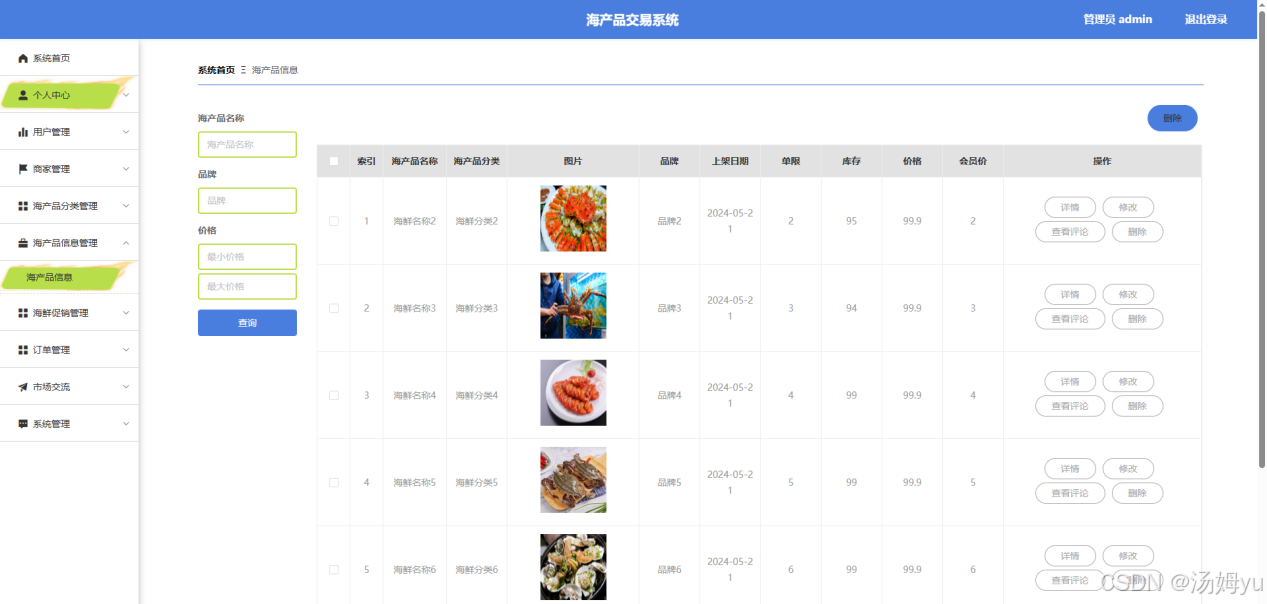Focus the 海产品名称 search field
The image size is (1267, 604).
(247, 145)
